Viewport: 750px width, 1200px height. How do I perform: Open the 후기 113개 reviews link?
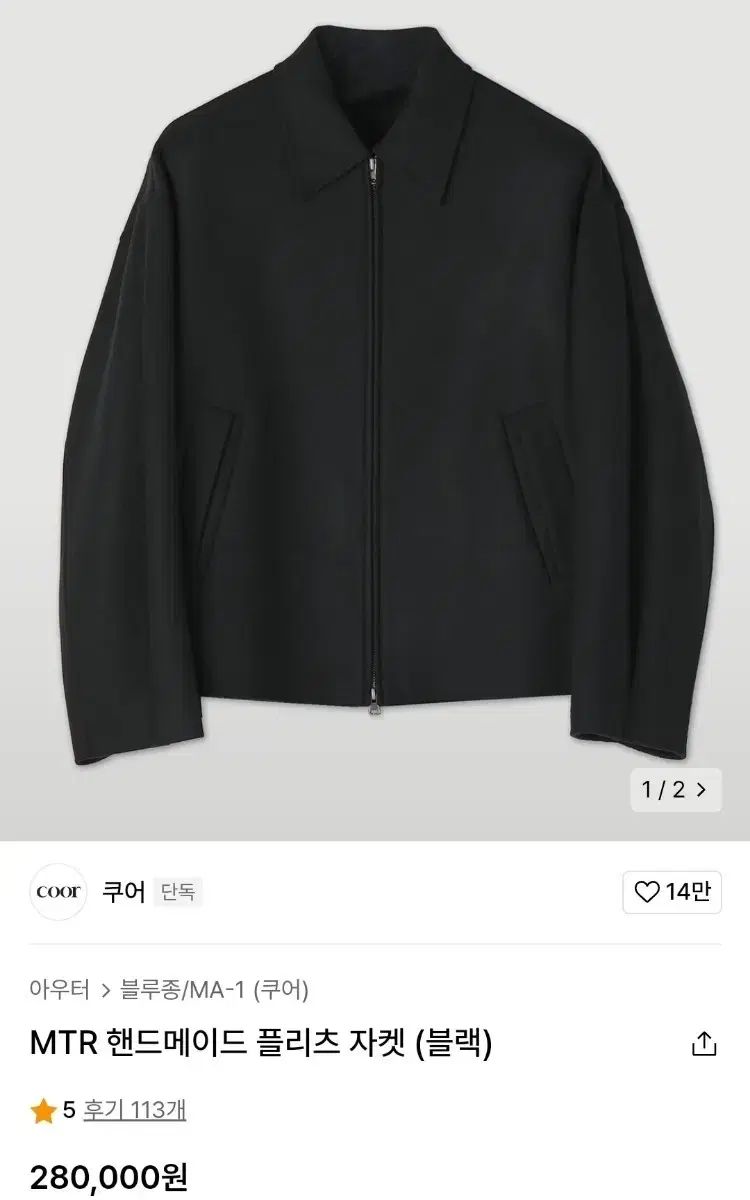click(x=134, y=1110)
